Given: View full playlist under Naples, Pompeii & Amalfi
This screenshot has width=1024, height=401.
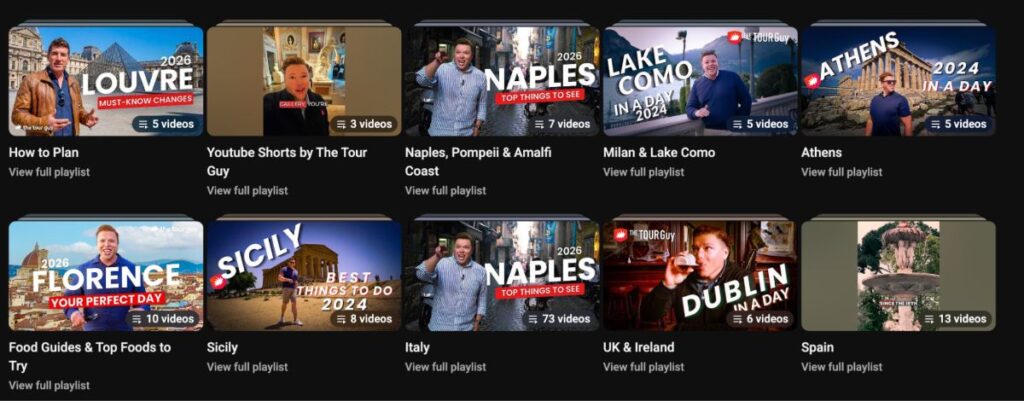Looking at the screenshot, I should pyautogui.click(x=445, y=191).
